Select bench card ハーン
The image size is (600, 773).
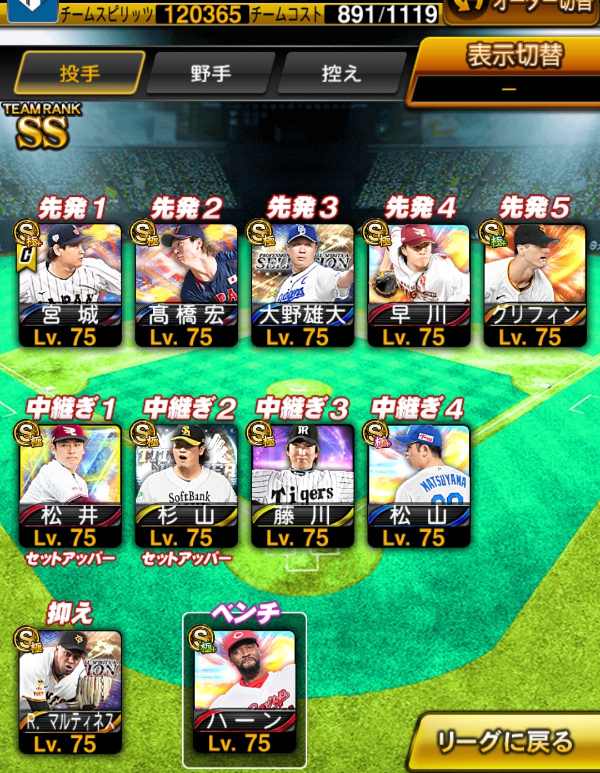pyautogui.click(x=245, y=692)
